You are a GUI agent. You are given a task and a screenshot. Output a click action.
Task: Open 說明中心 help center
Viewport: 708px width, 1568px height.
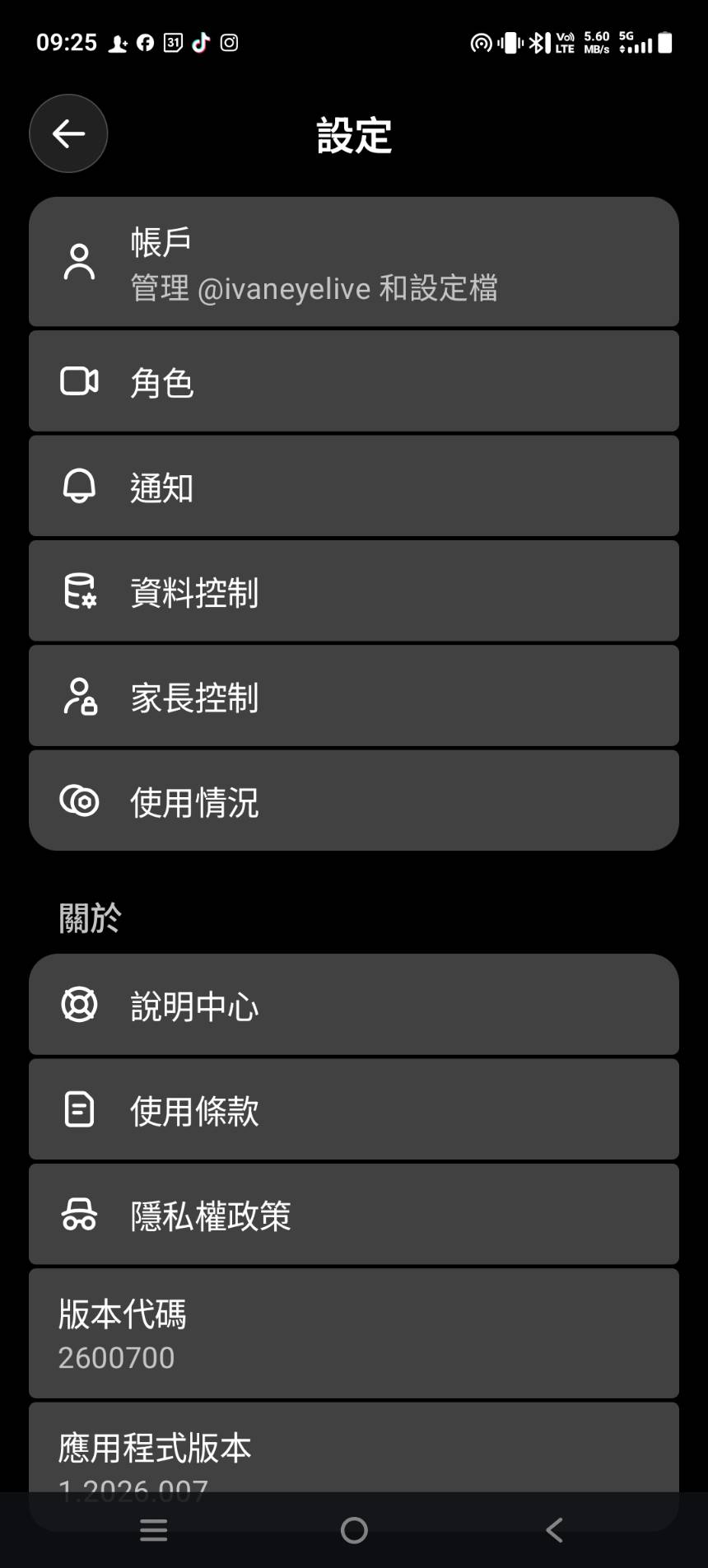tap(354, 1005)
